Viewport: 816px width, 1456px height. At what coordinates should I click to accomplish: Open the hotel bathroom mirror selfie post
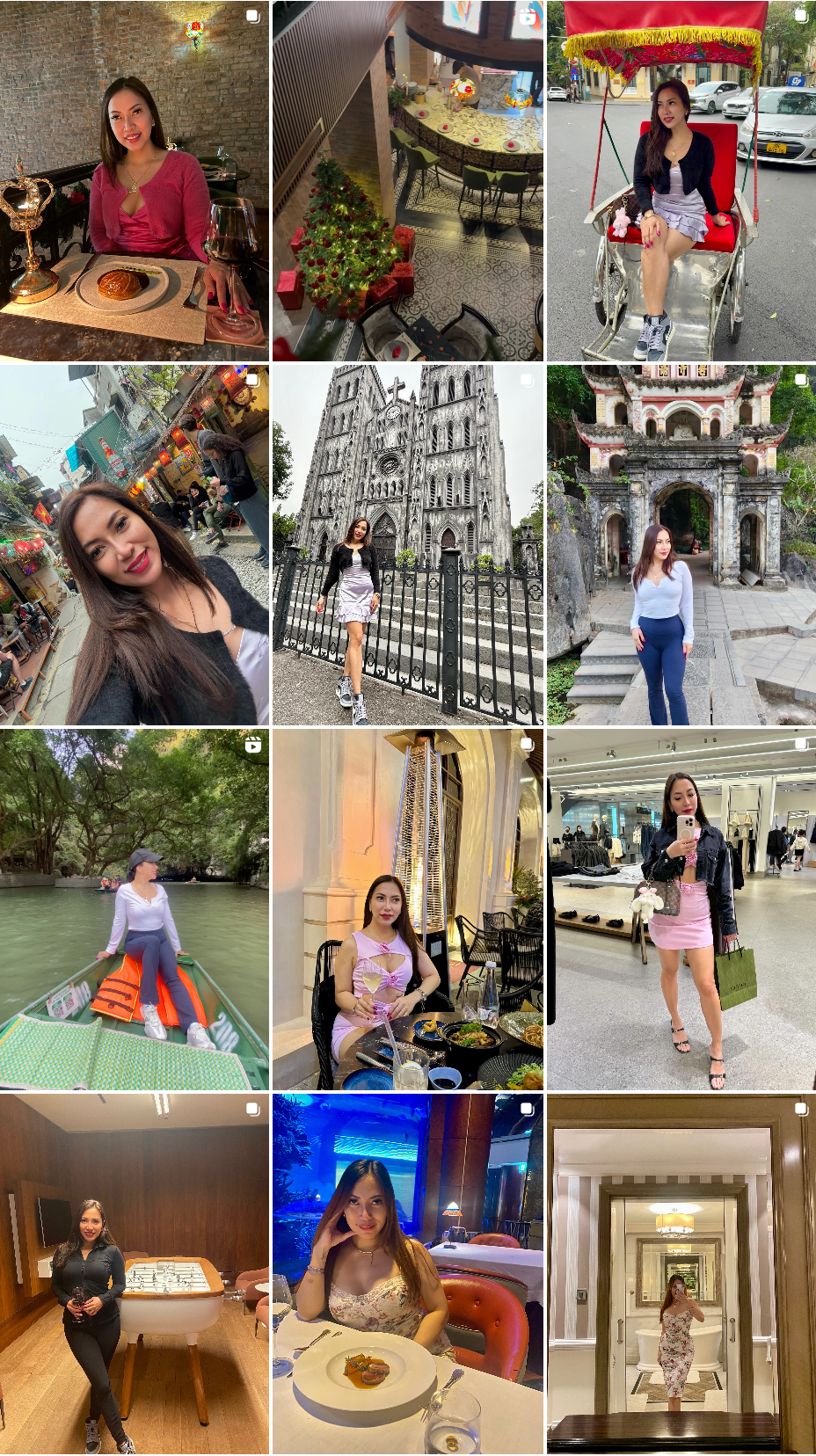681,1273
